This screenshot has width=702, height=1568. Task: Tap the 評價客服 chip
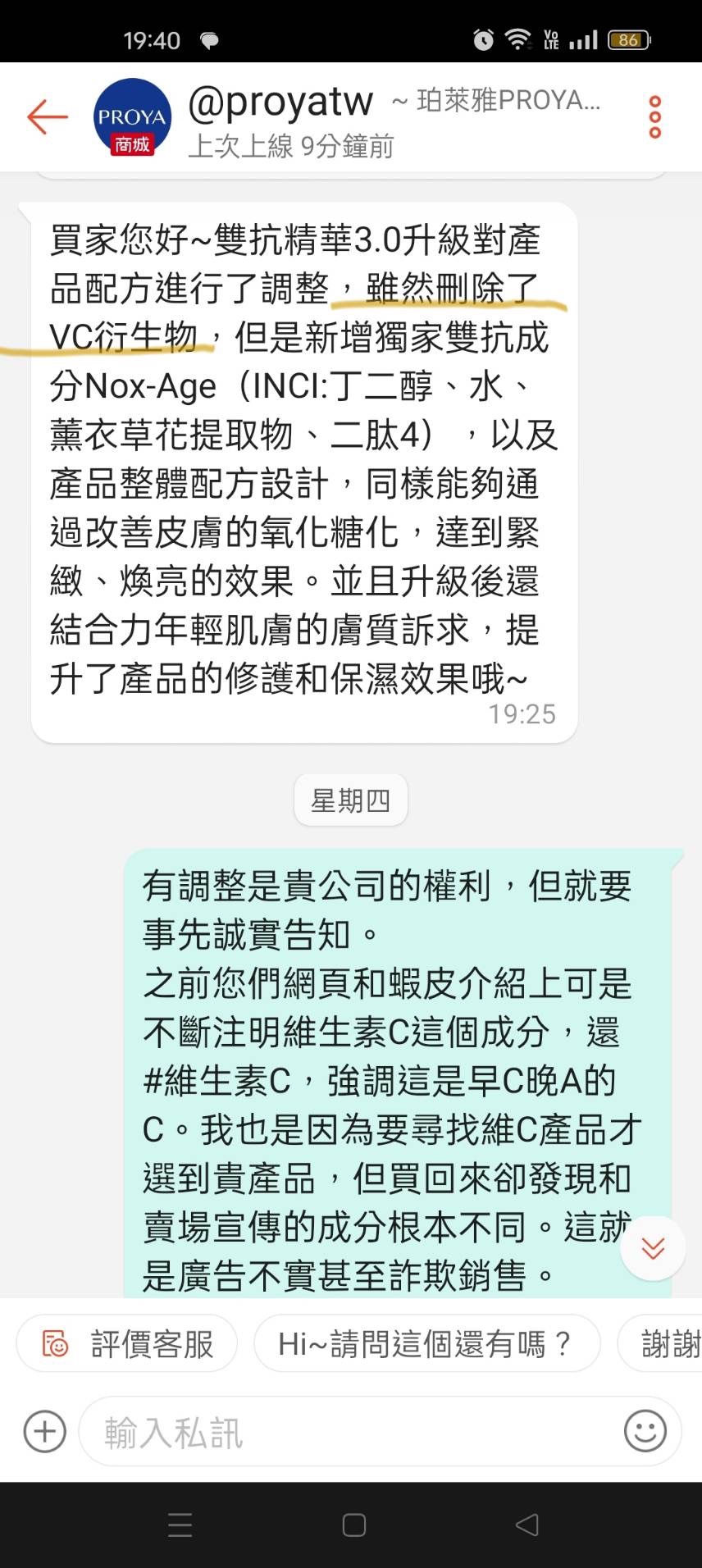coord(127,1343)
